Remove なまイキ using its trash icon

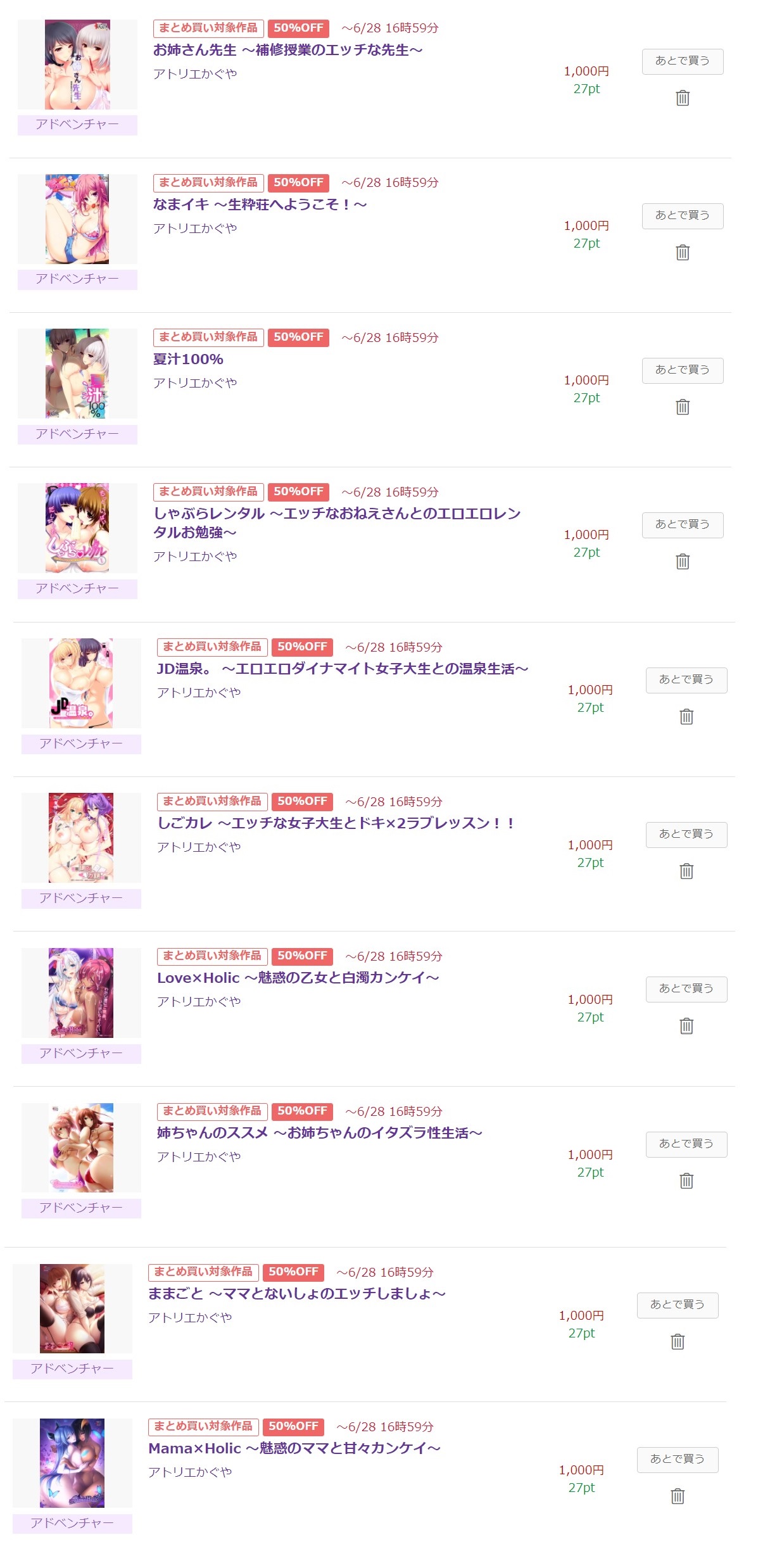coord(682,253)
